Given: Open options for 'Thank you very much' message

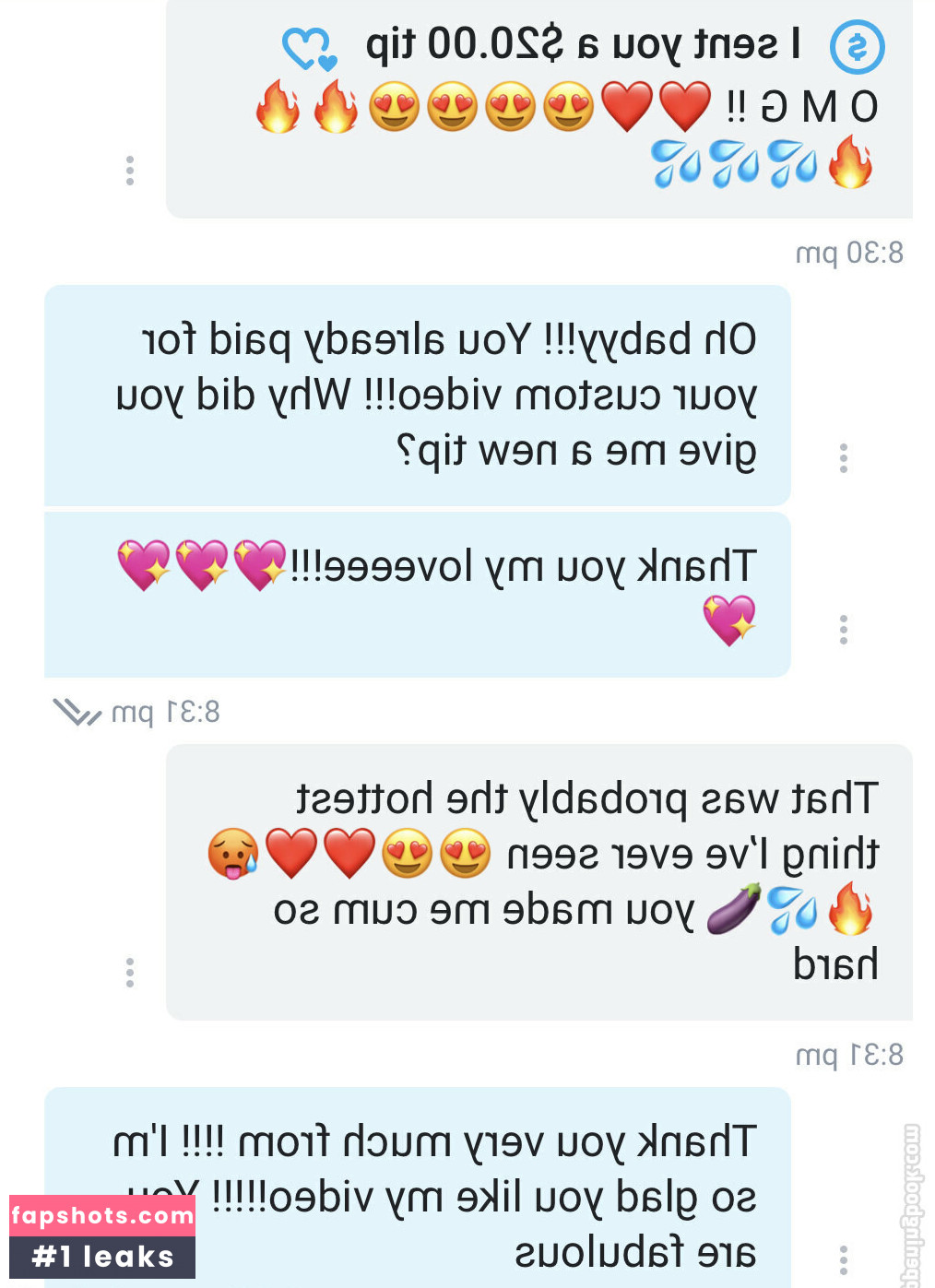Looking at the screenshot, I should point(843,1259).
